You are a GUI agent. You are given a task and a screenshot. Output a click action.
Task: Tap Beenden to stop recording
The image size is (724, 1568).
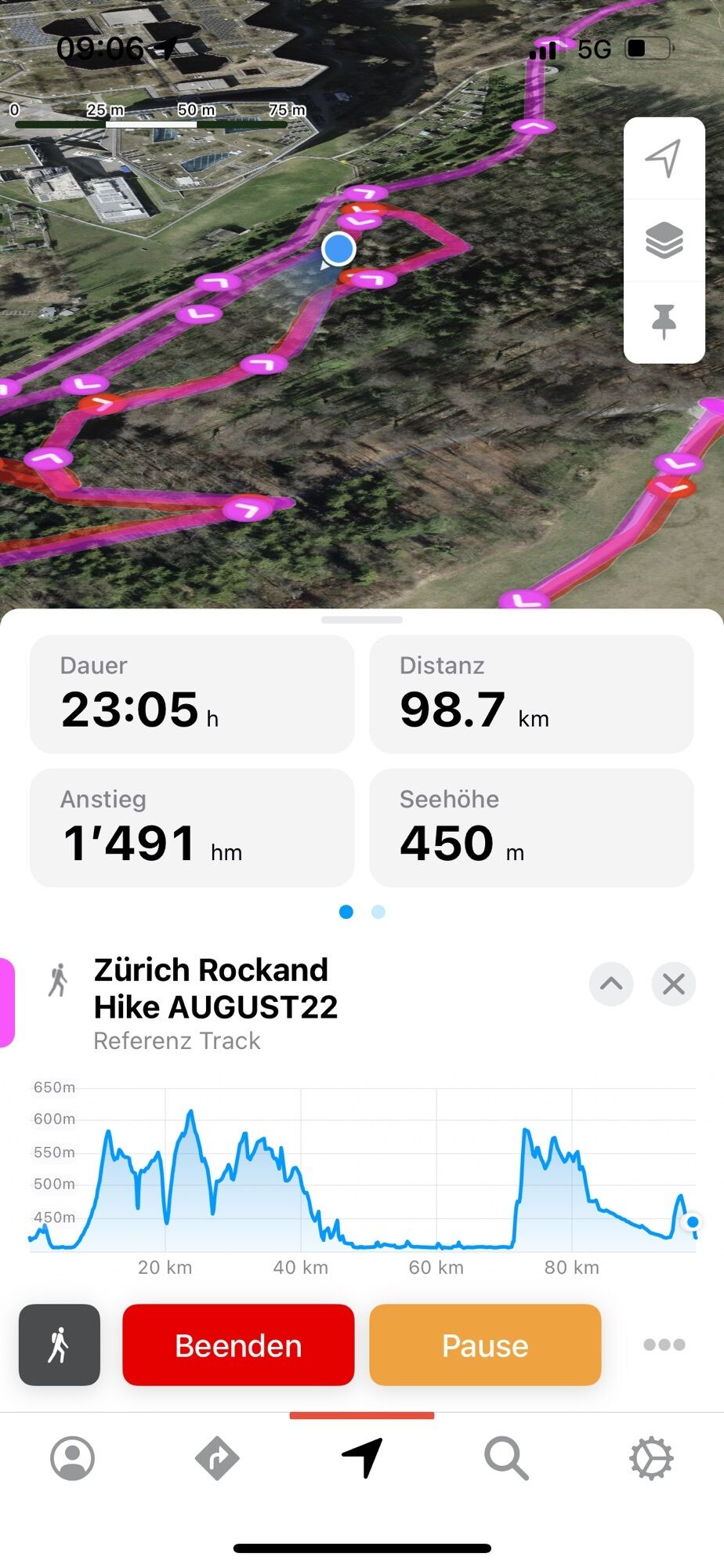(x=238, y=1345)
